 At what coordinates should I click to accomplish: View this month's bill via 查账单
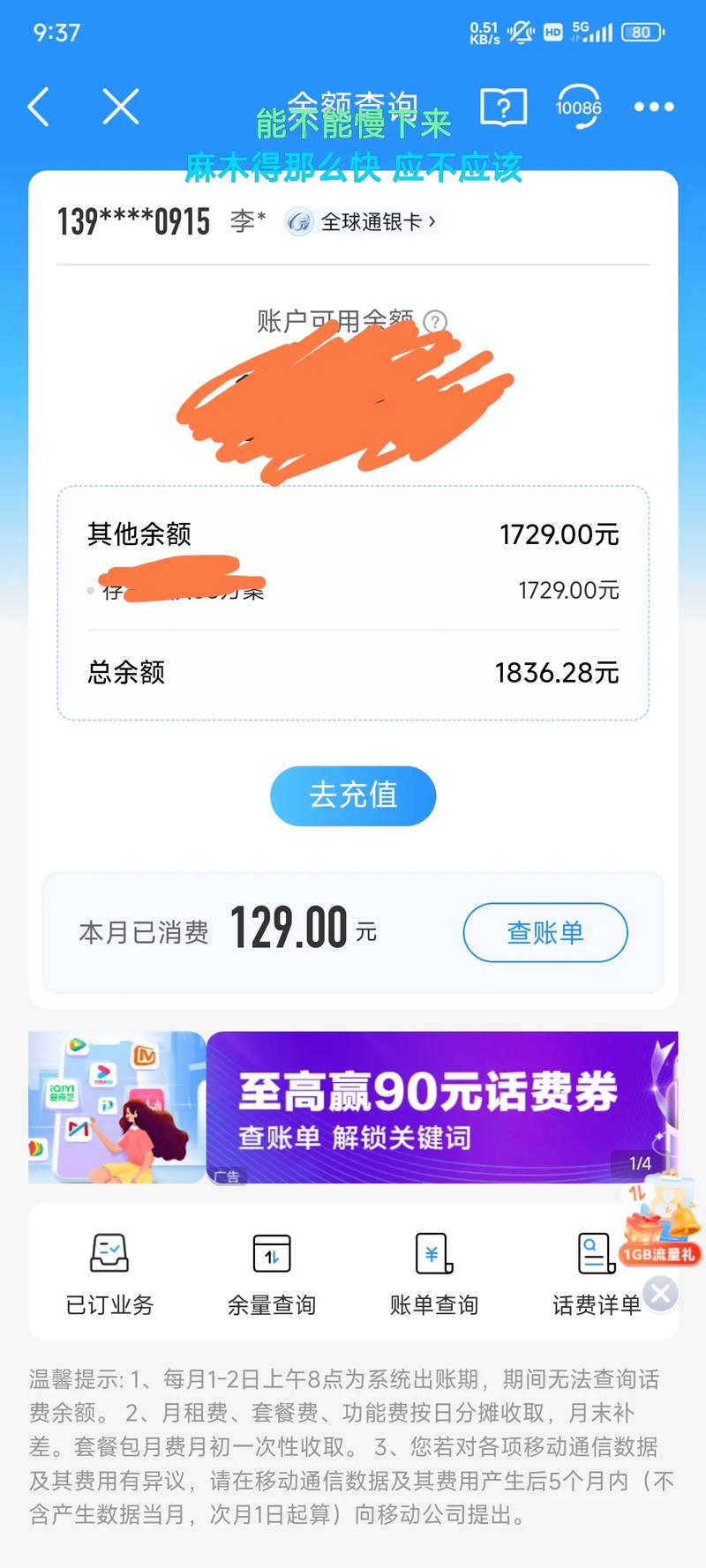(x=545, y=932)
